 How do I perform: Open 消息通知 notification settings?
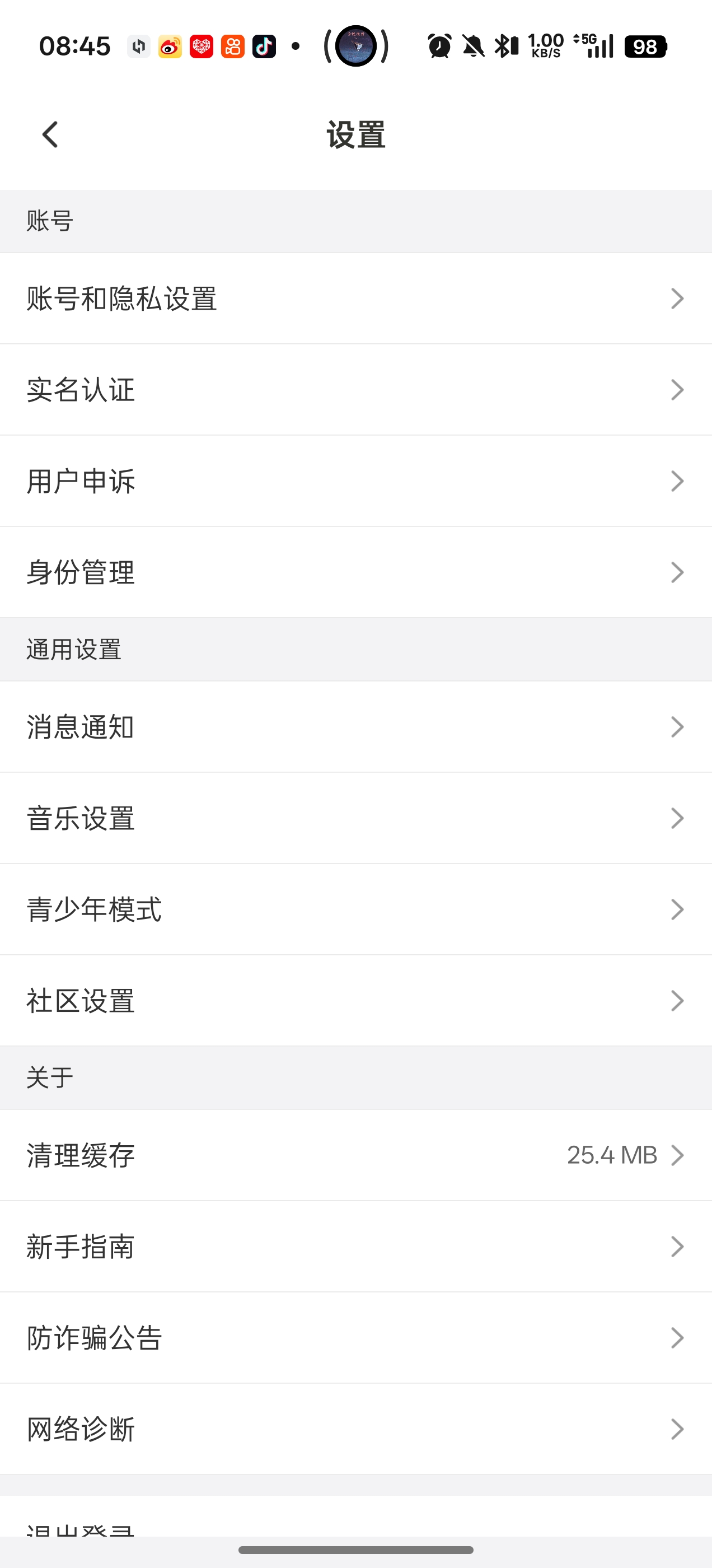click(x=356, y=726)
